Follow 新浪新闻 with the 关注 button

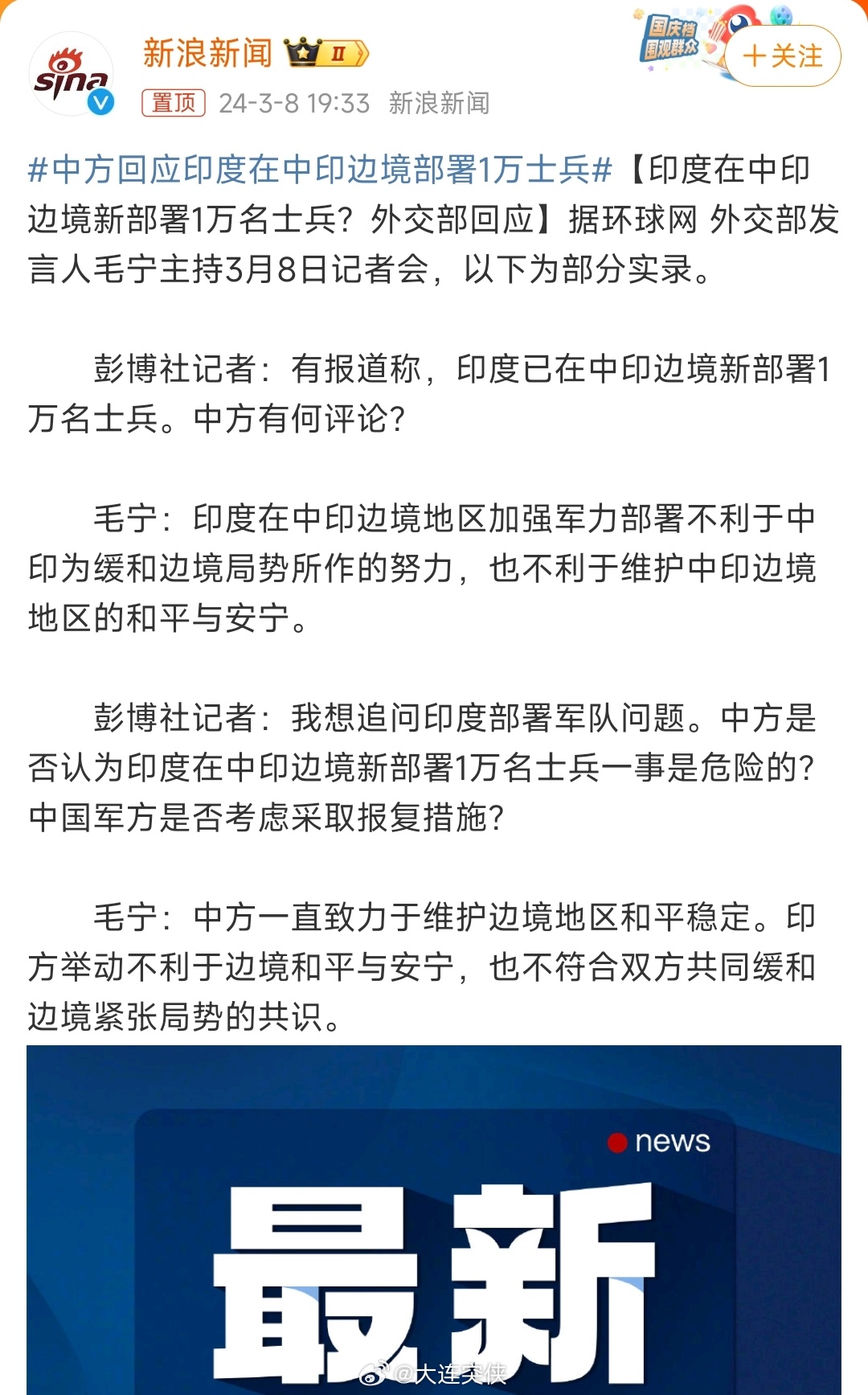point(782,56)
